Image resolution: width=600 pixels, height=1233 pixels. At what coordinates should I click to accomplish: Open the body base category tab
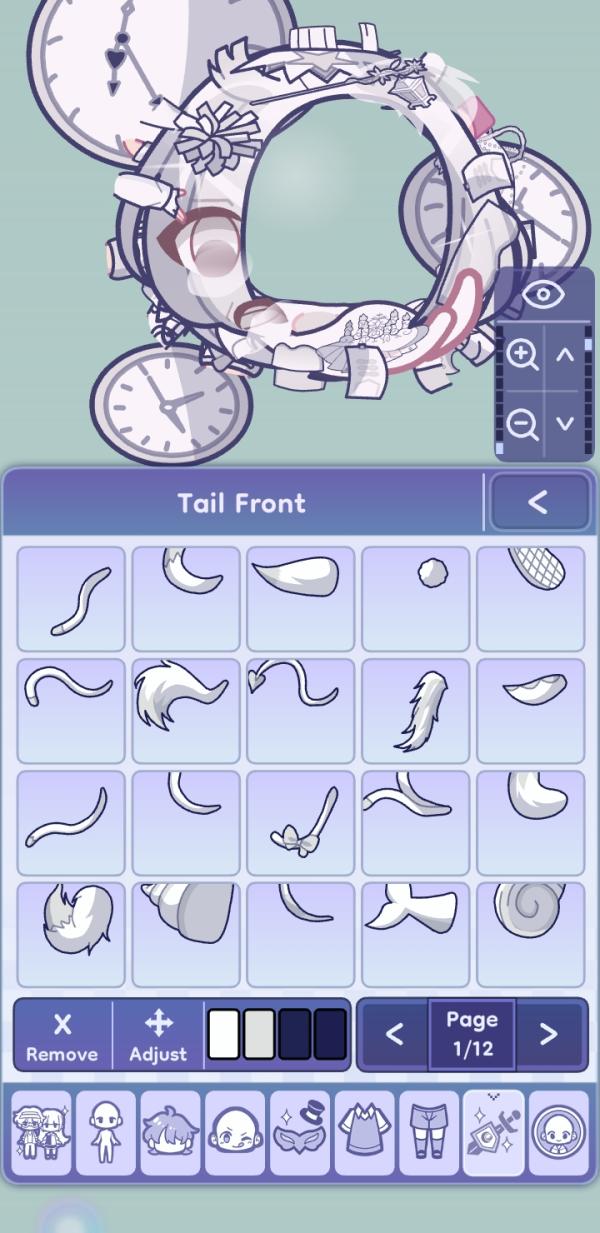[106, 1132]
